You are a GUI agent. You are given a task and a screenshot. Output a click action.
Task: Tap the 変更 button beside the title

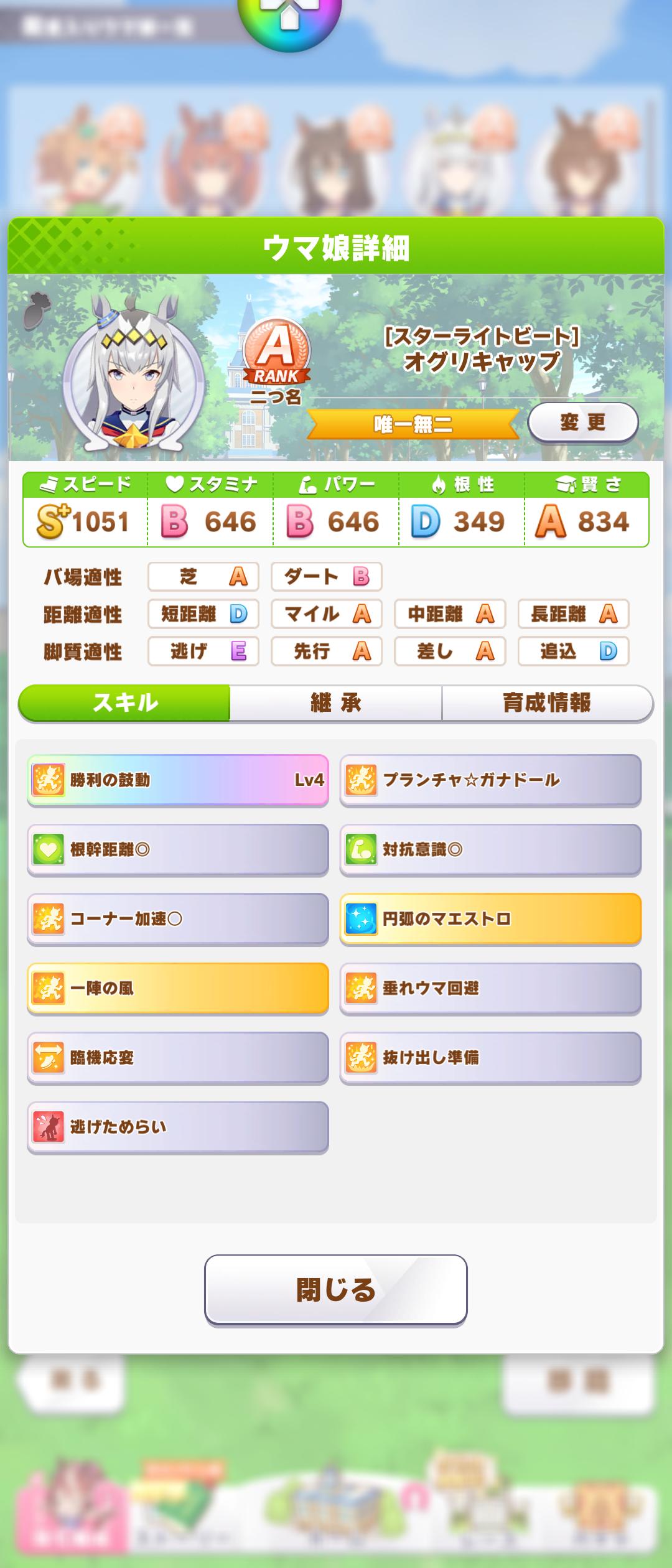[x=582, y=423]
